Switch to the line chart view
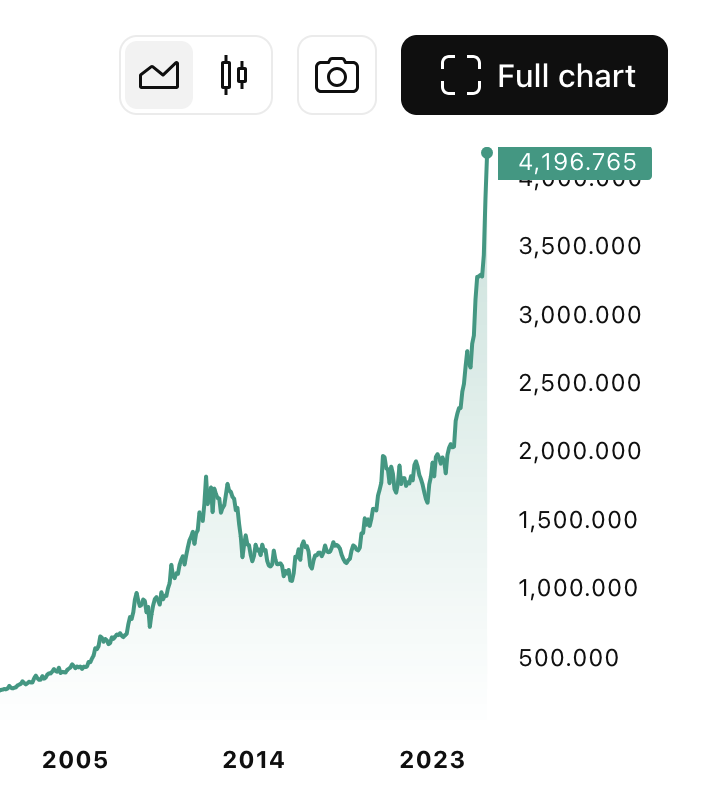 pyautogui.click(x=159, y=75)
